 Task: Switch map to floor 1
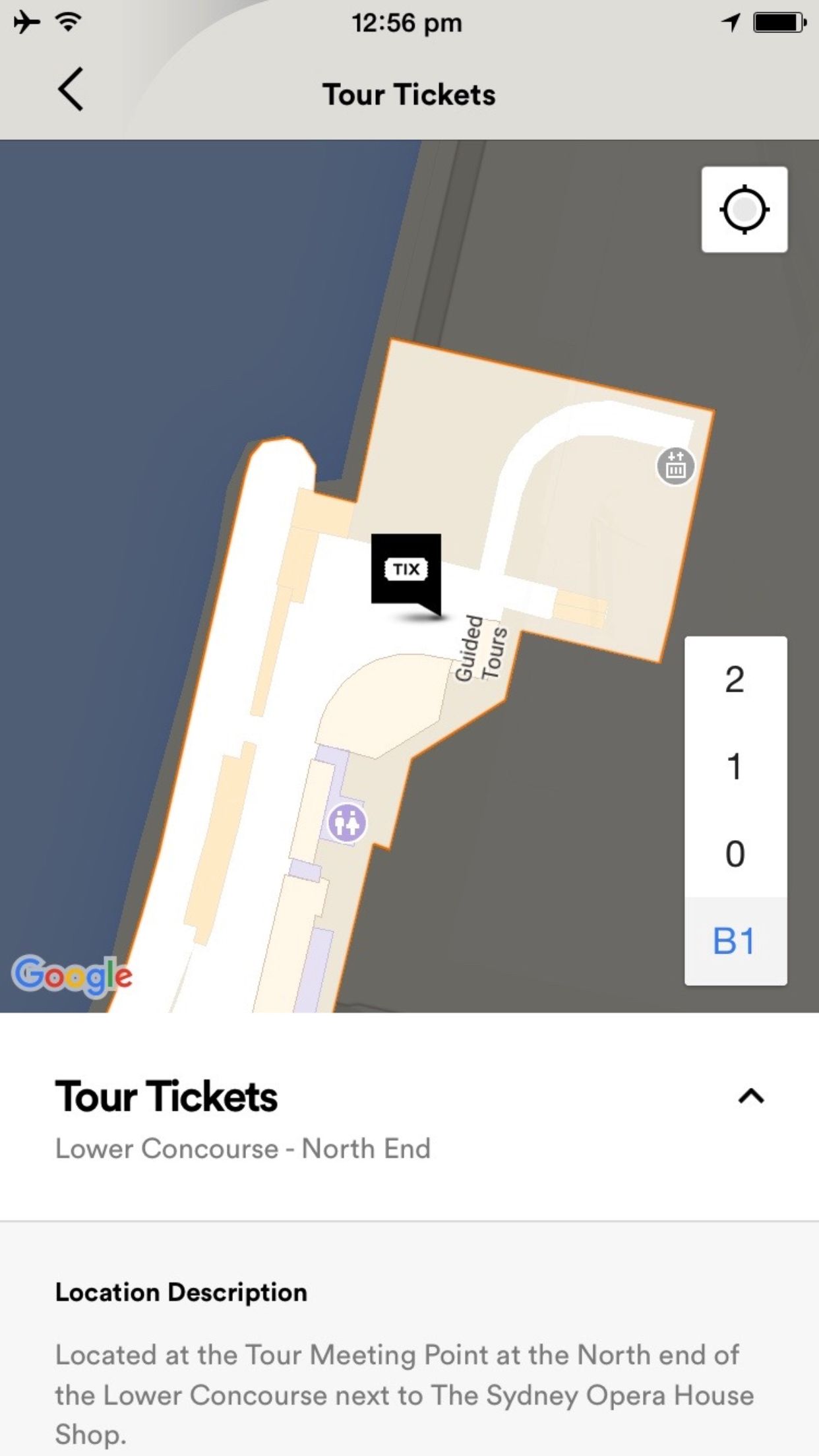pos(735,767)
